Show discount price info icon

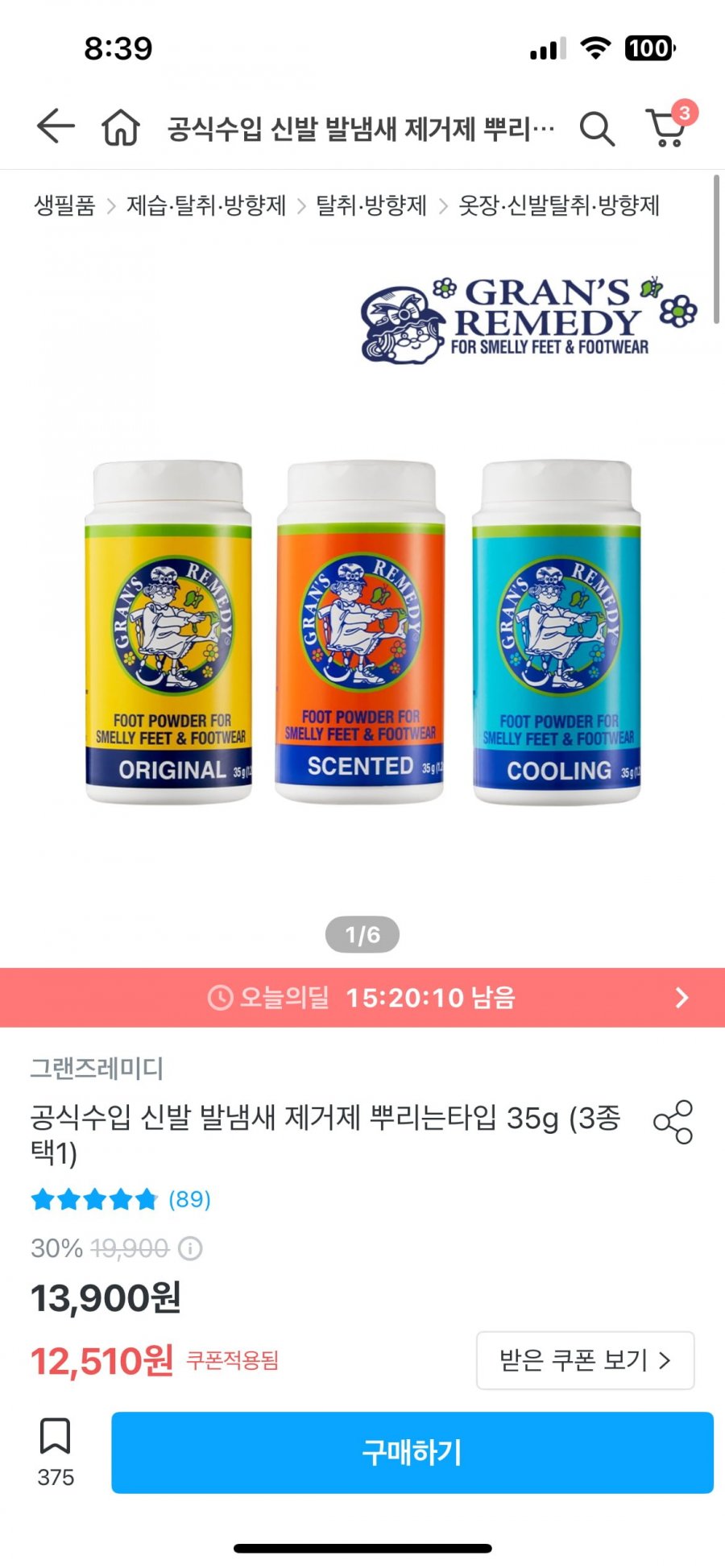(190, 1249)
